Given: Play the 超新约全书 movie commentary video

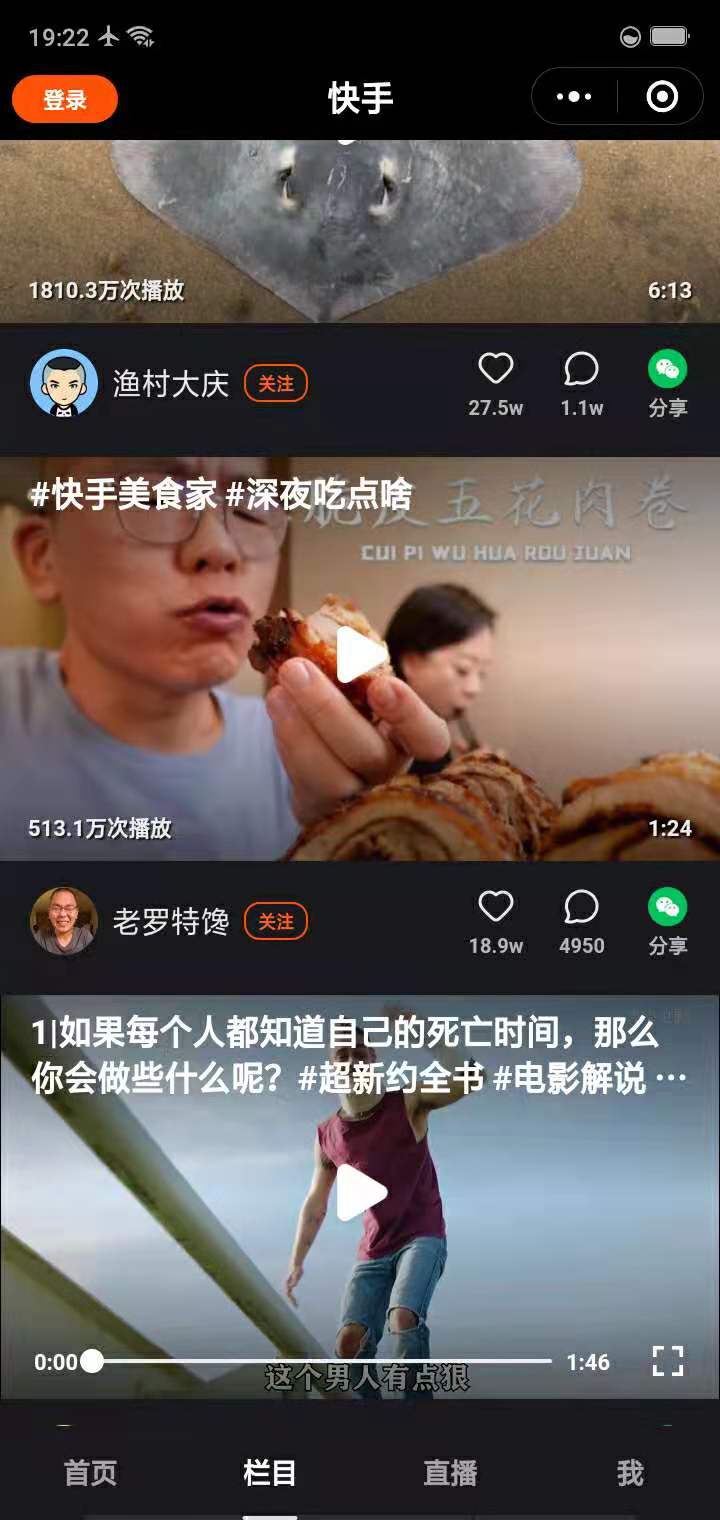Looking at the screenshot, I should (x=360, y=1194).
